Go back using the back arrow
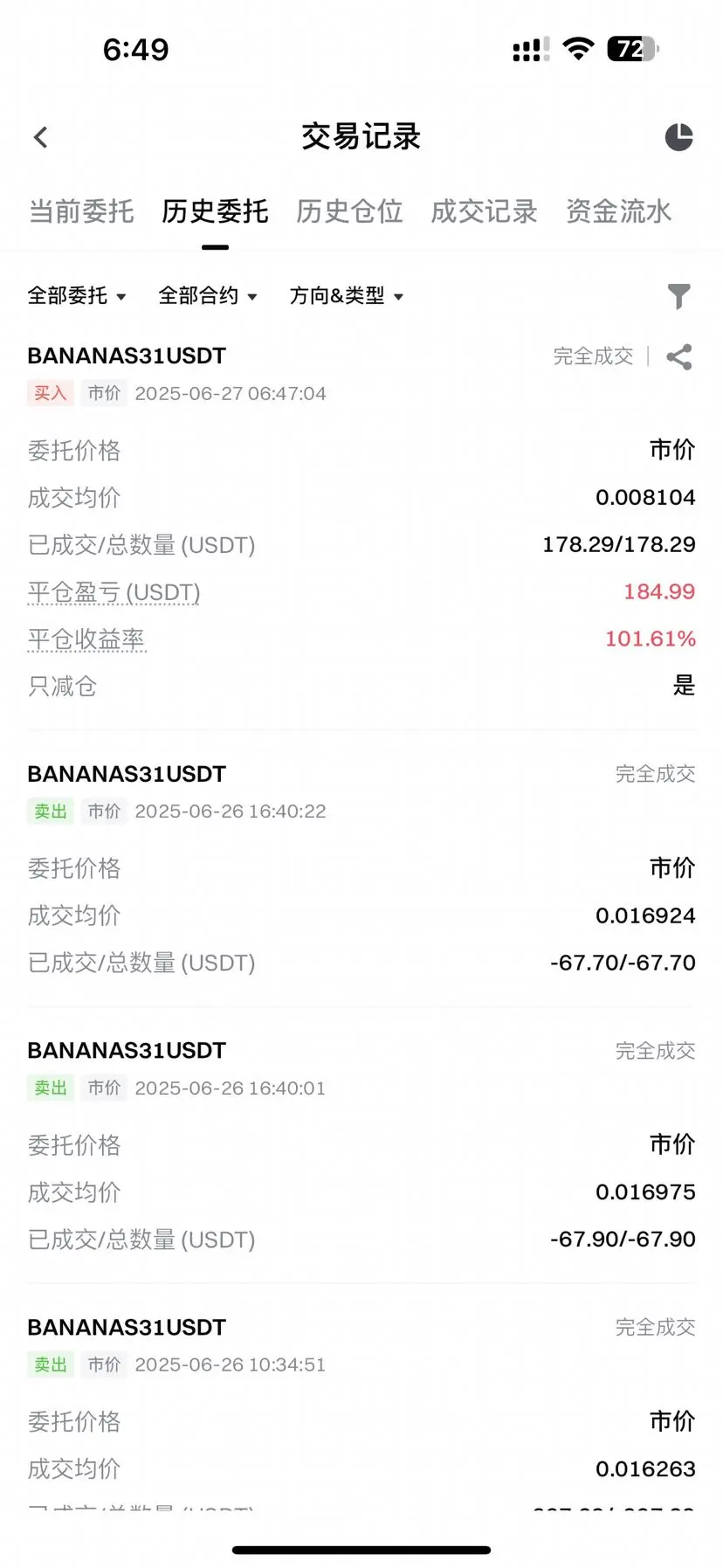Viewport: 723px width, 1568px height. click(40, 137)
